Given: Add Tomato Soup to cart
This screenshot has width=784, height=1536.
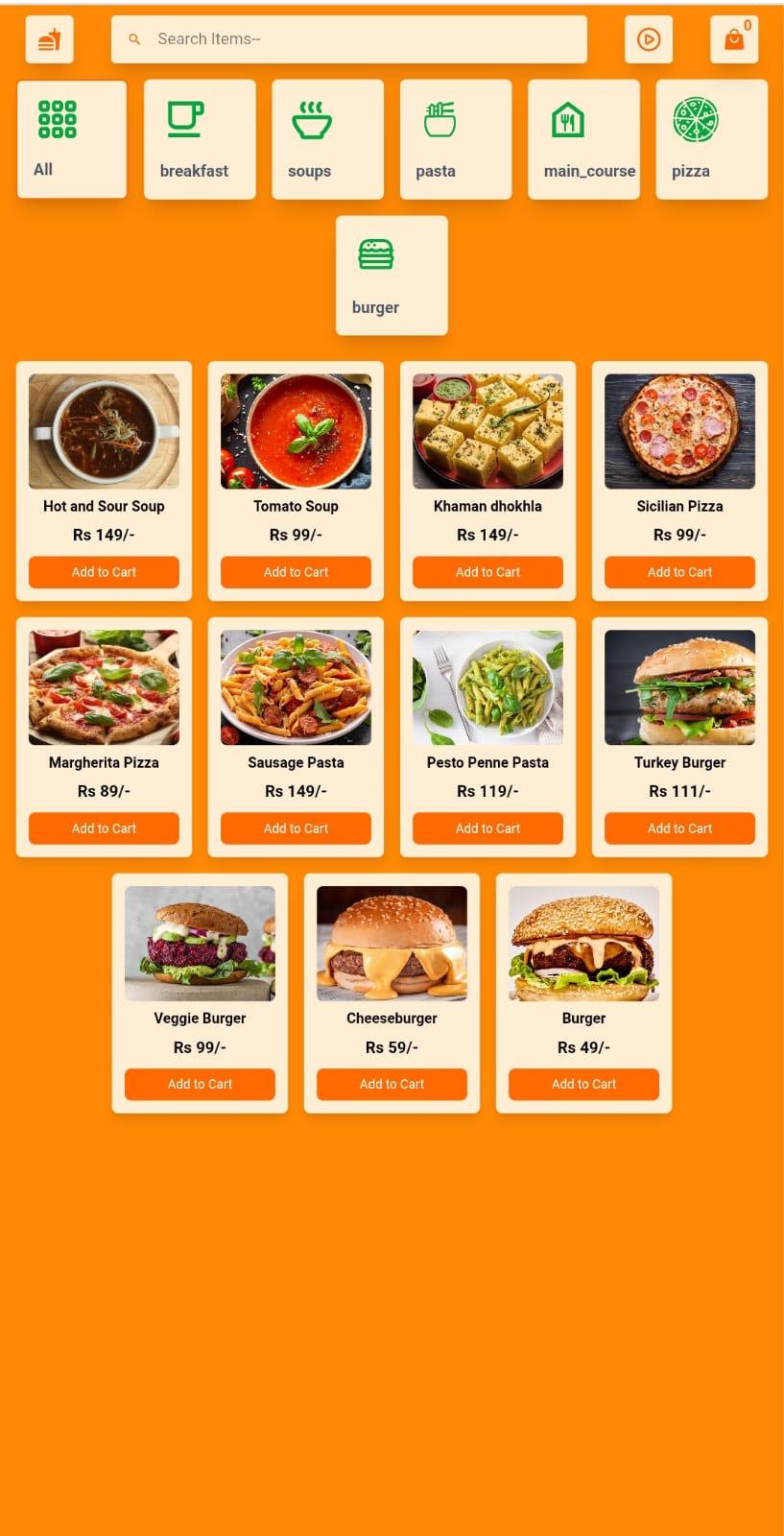Looking at the screenshot, I should (296, 572).
